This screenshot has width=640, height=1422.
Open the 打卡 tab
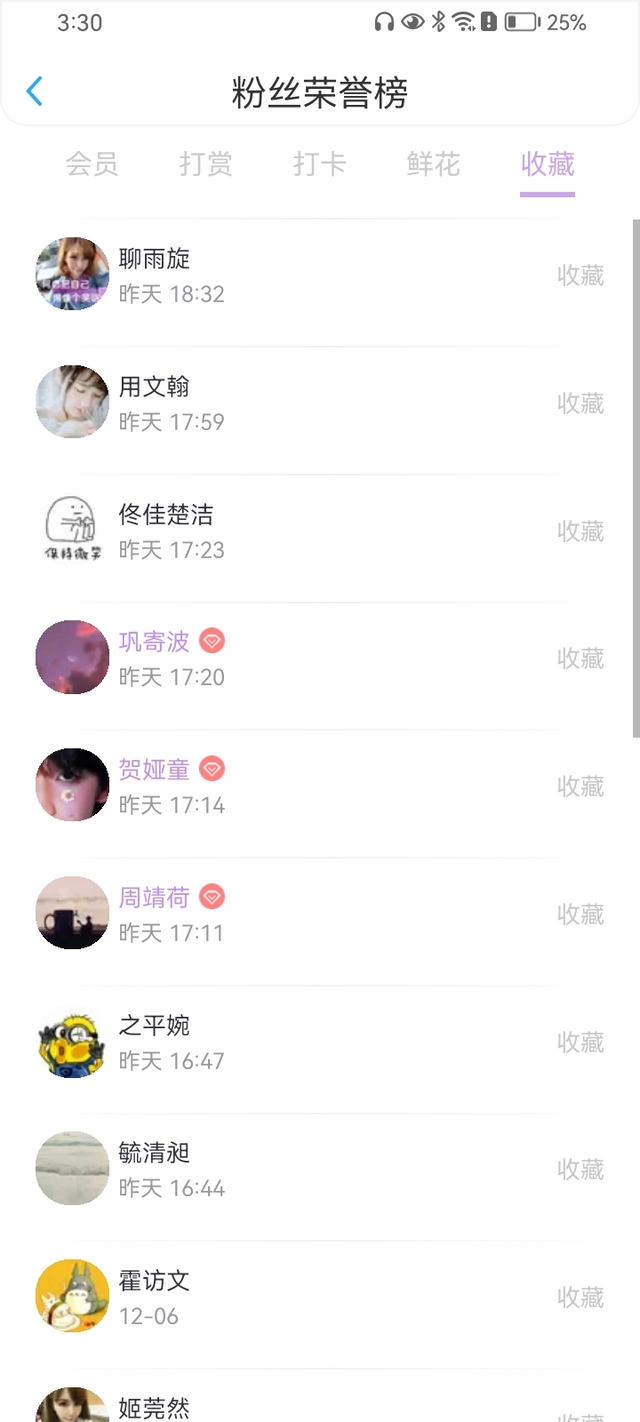319,164
